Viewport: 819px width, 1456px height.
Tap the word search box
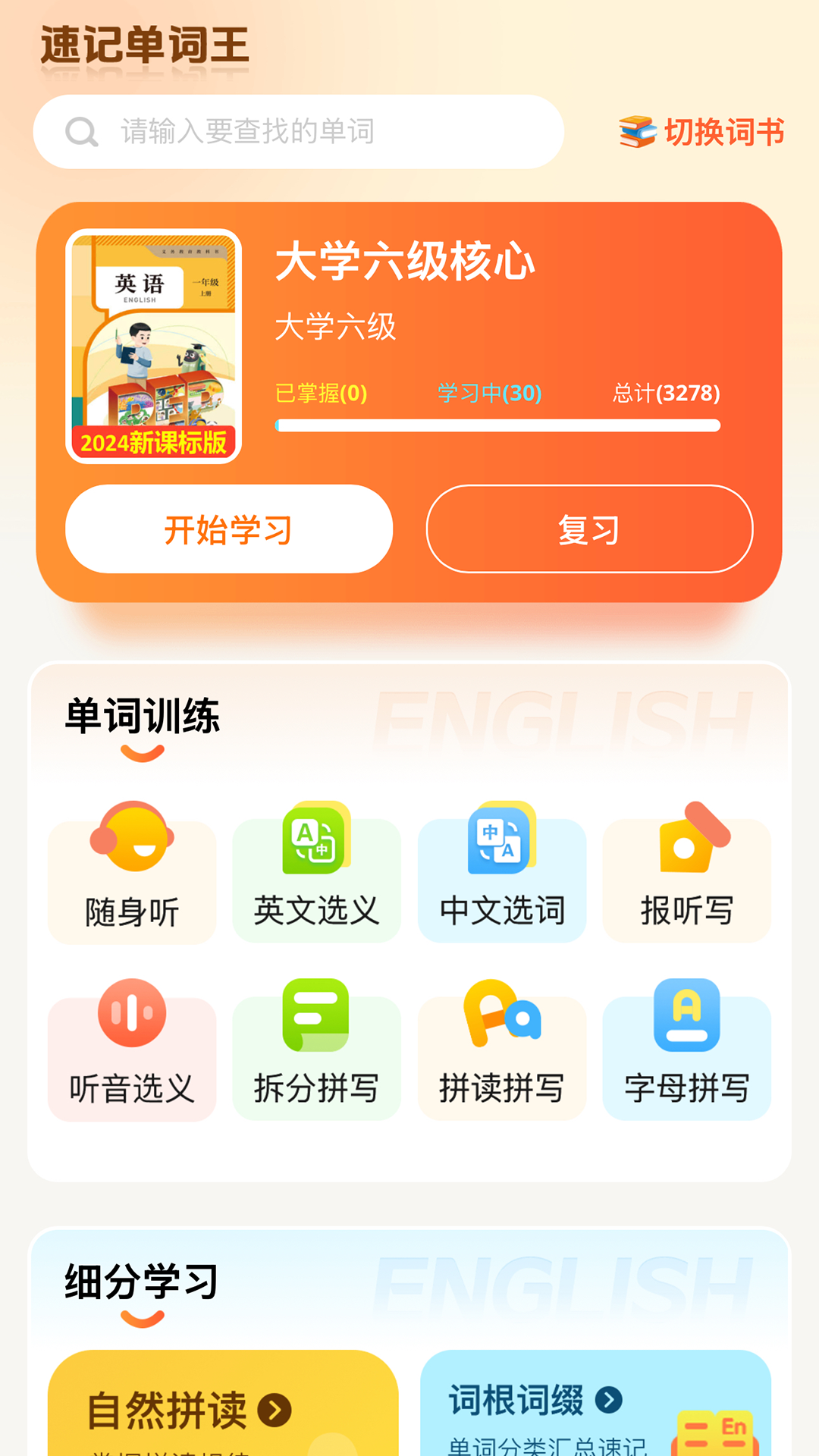point(298,132)
